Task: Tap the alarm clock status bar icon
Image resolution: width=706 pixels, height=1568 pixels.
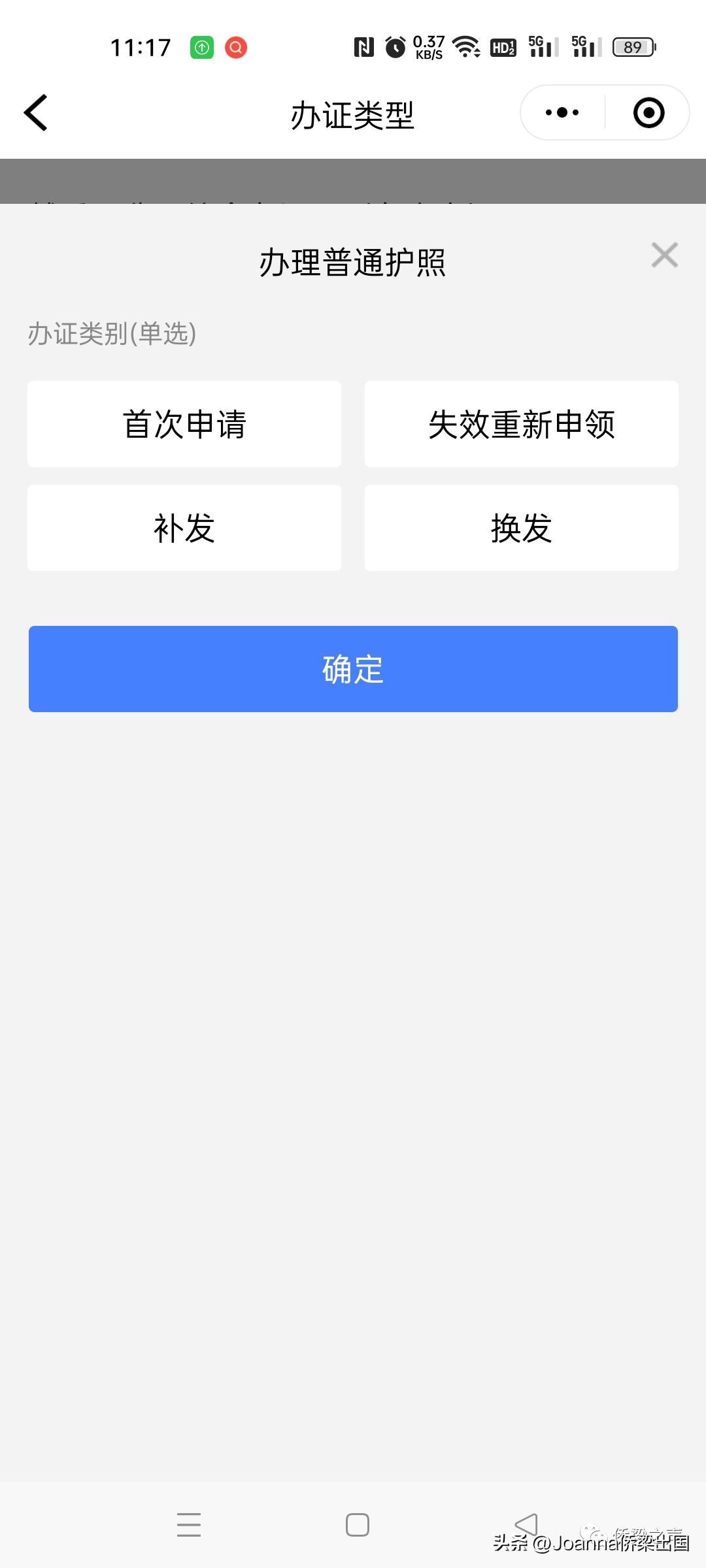Action: [x=395, y=47]
